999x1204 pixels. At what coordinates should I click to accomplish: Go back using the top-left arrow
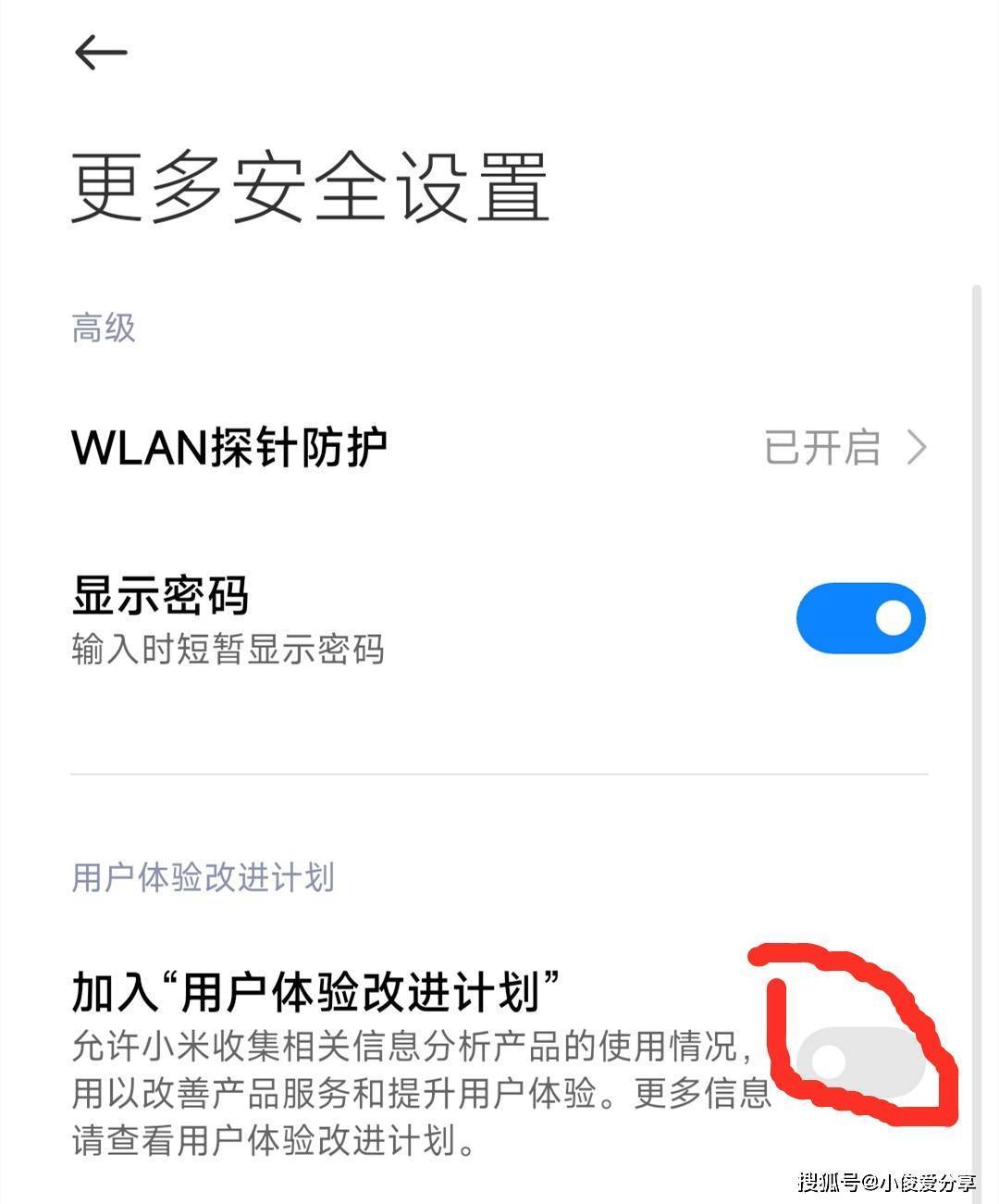tap(100, 53)
